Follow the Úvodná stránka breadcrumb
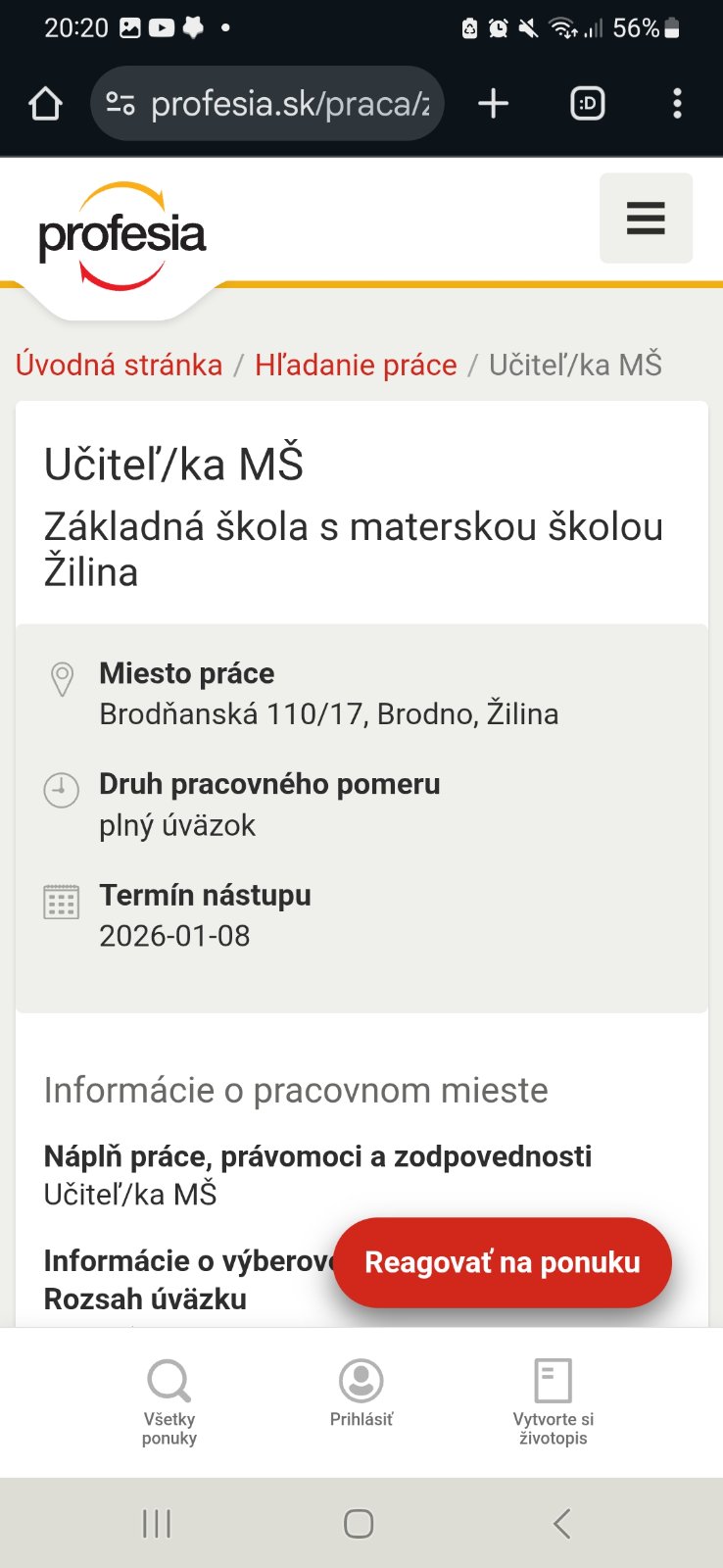Screen dimensions: 723x1568 [120, 365]
